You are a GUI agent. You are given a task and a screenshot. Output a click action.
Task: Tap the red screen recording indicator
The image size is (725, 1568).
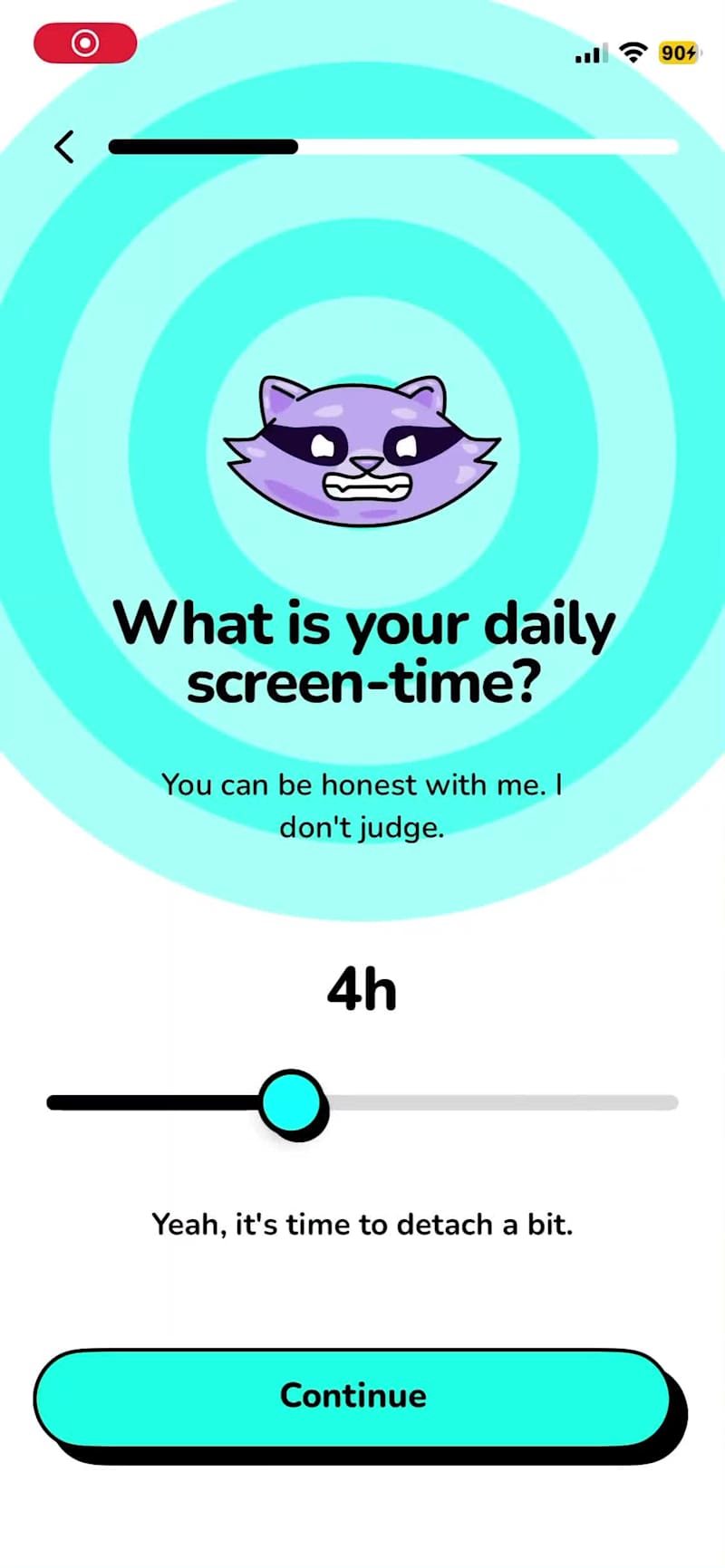tap(85, 43)
